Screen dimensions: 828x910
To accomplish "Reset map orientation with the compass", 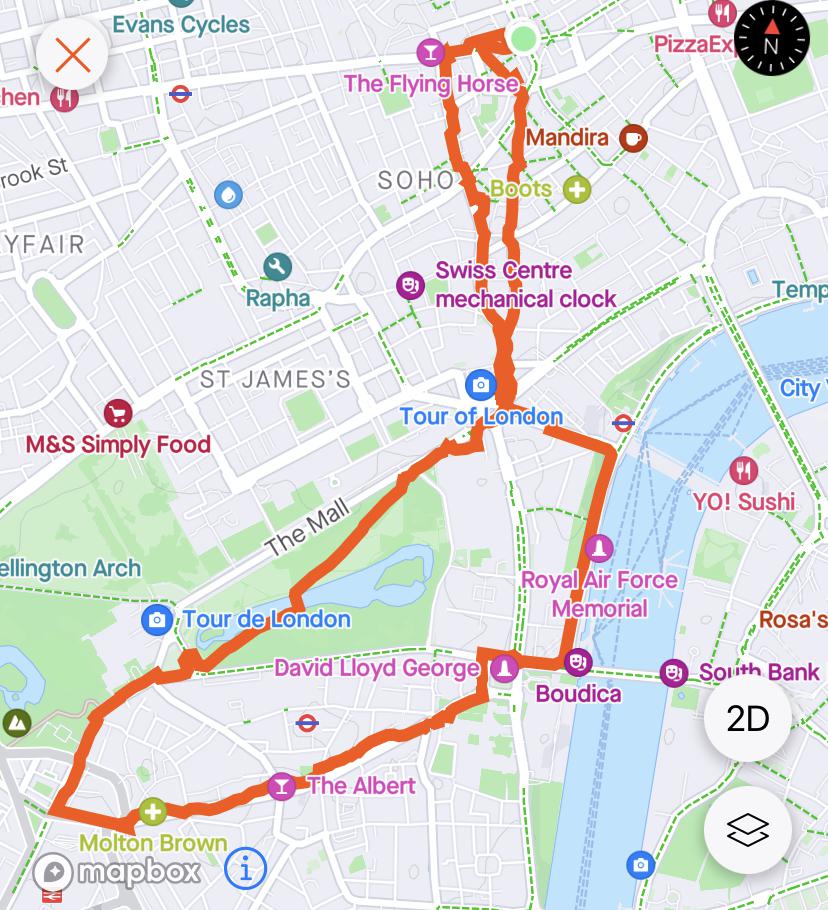I will 771,40.
